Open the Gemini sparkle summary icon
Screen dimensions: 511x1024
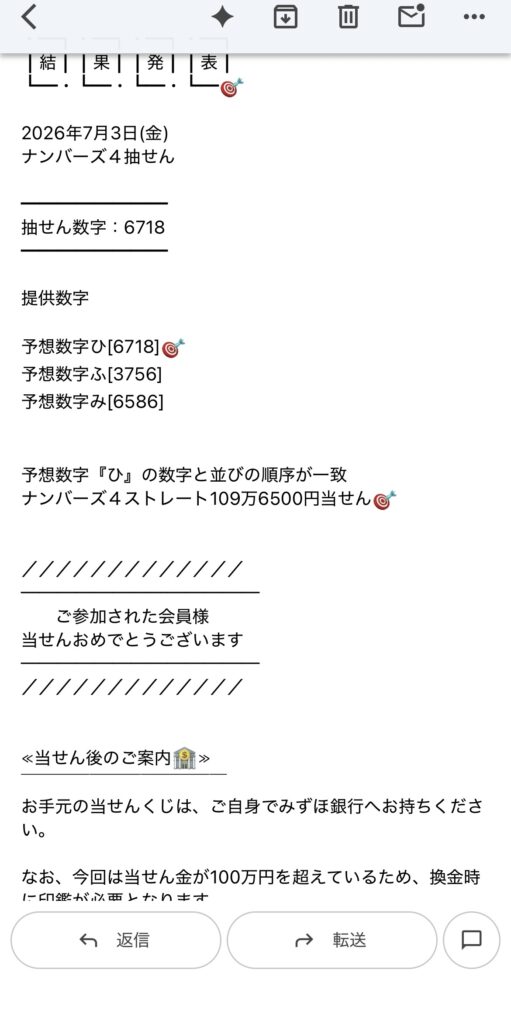(223, 17)
